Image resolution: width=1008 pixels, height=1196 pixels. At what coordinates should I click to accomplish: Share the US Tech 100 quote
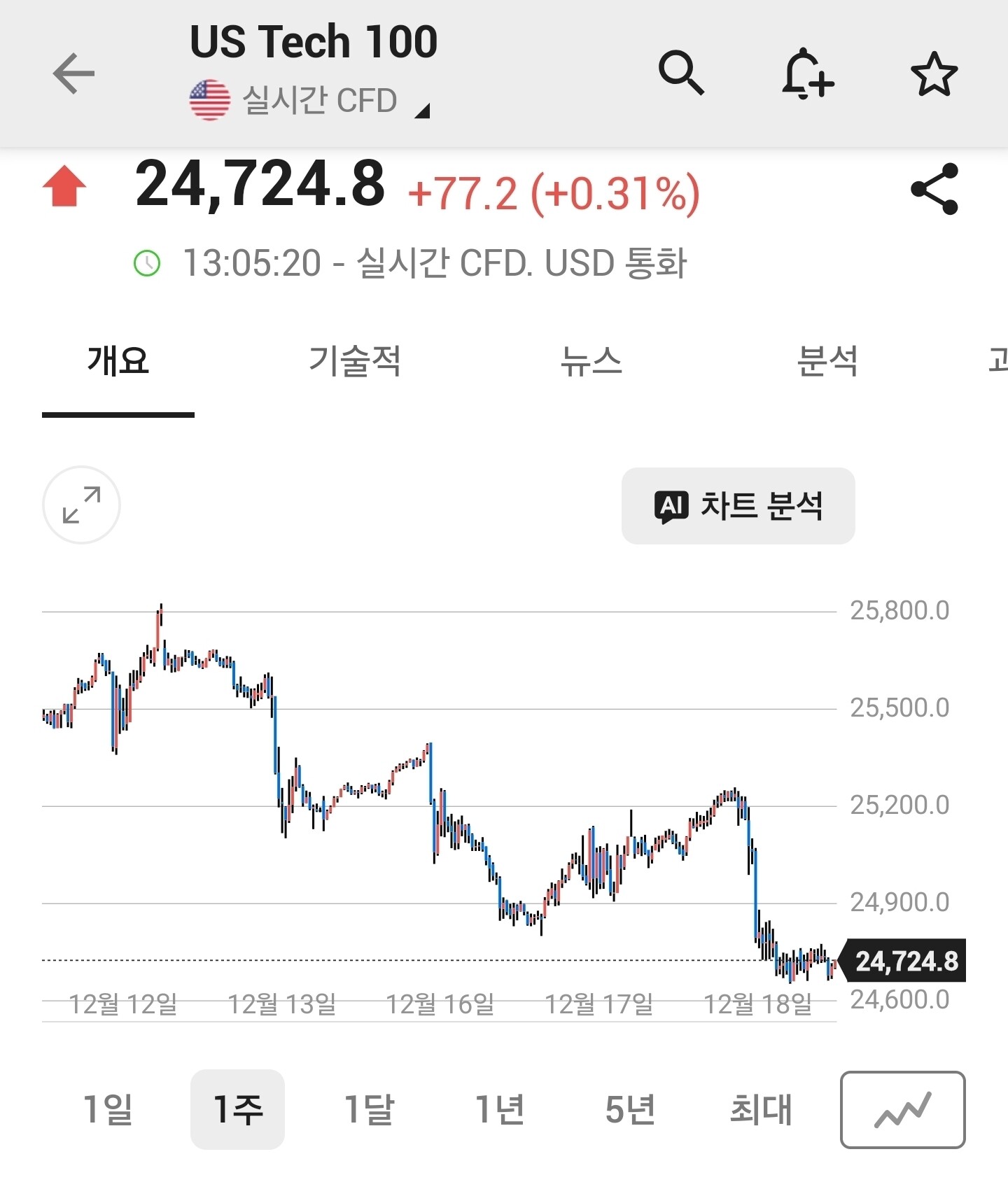pos(934,189)
